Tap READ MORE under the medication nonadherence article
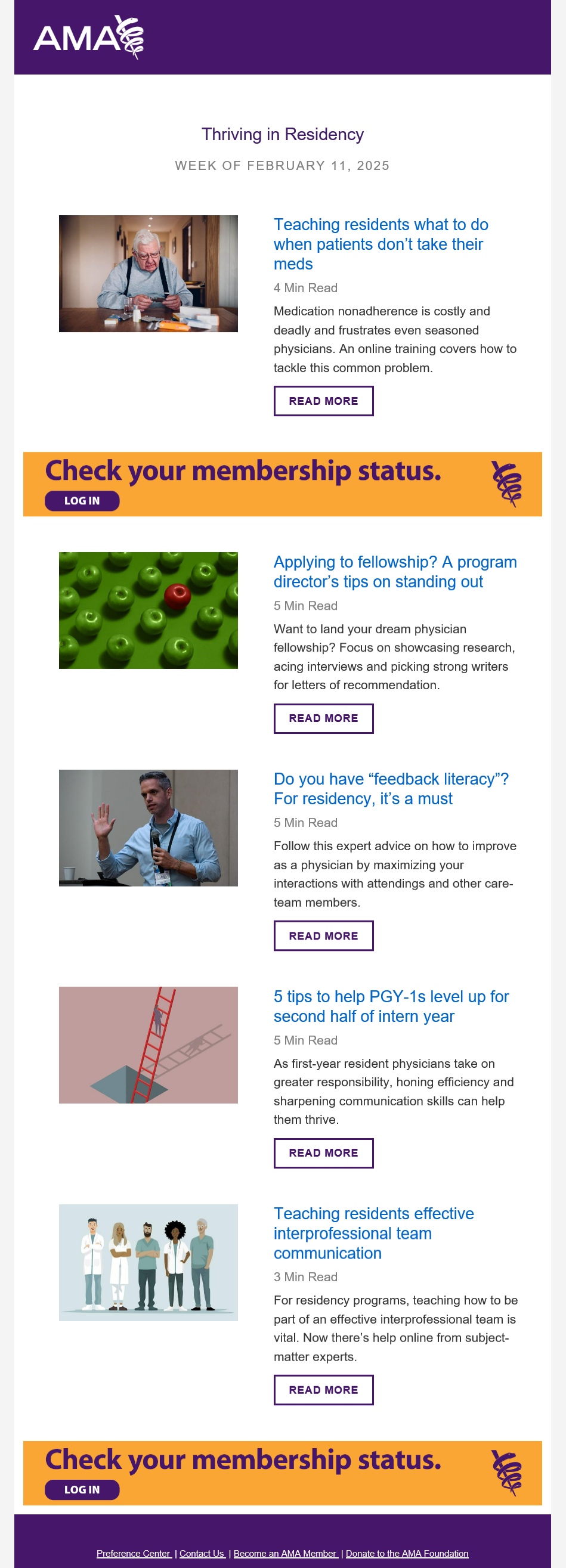 323,401
